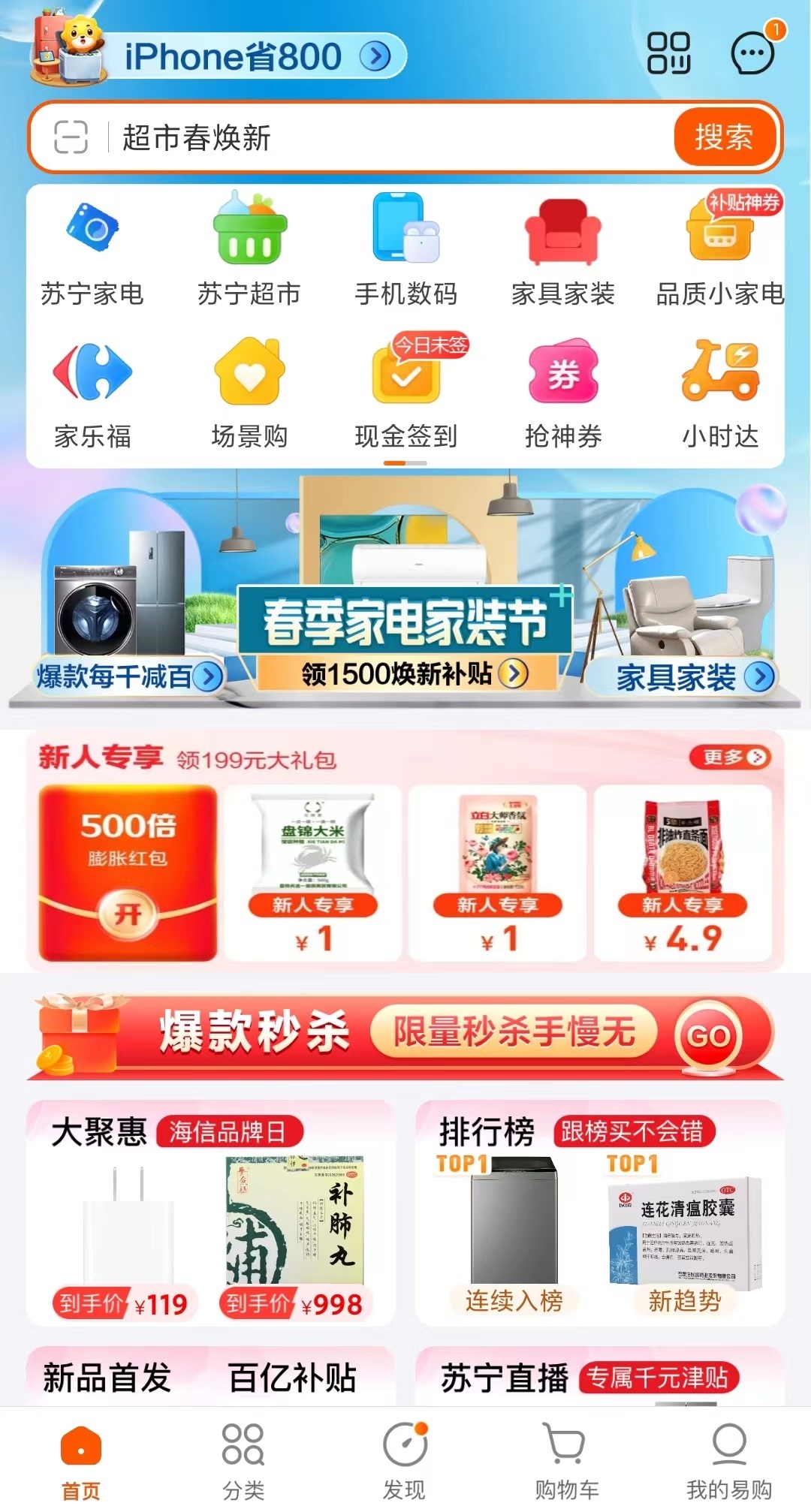Switch to 购物车 tab
Screen dimensions: 811x1512
pos(566,1459)
